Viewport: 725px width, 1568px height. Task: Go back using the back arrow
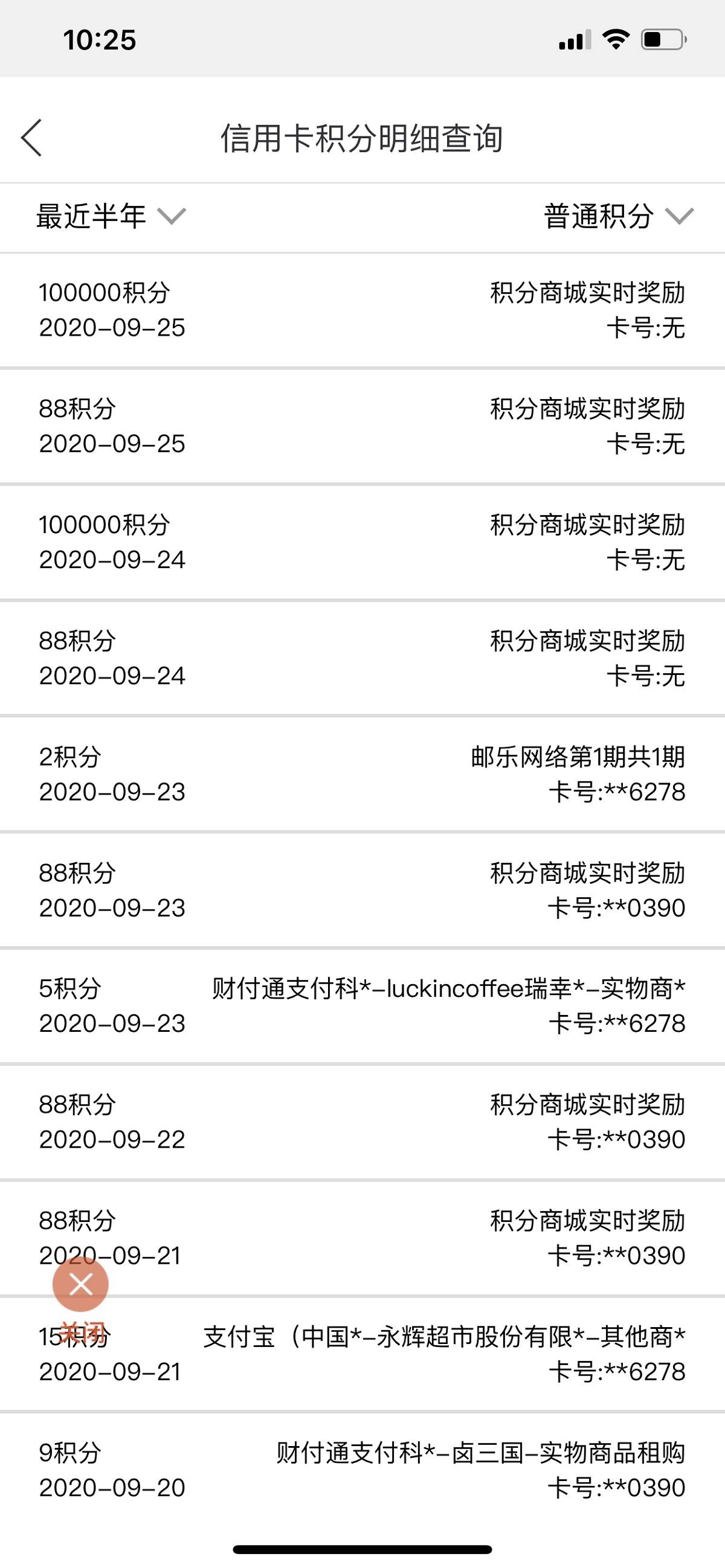point(31,138)
